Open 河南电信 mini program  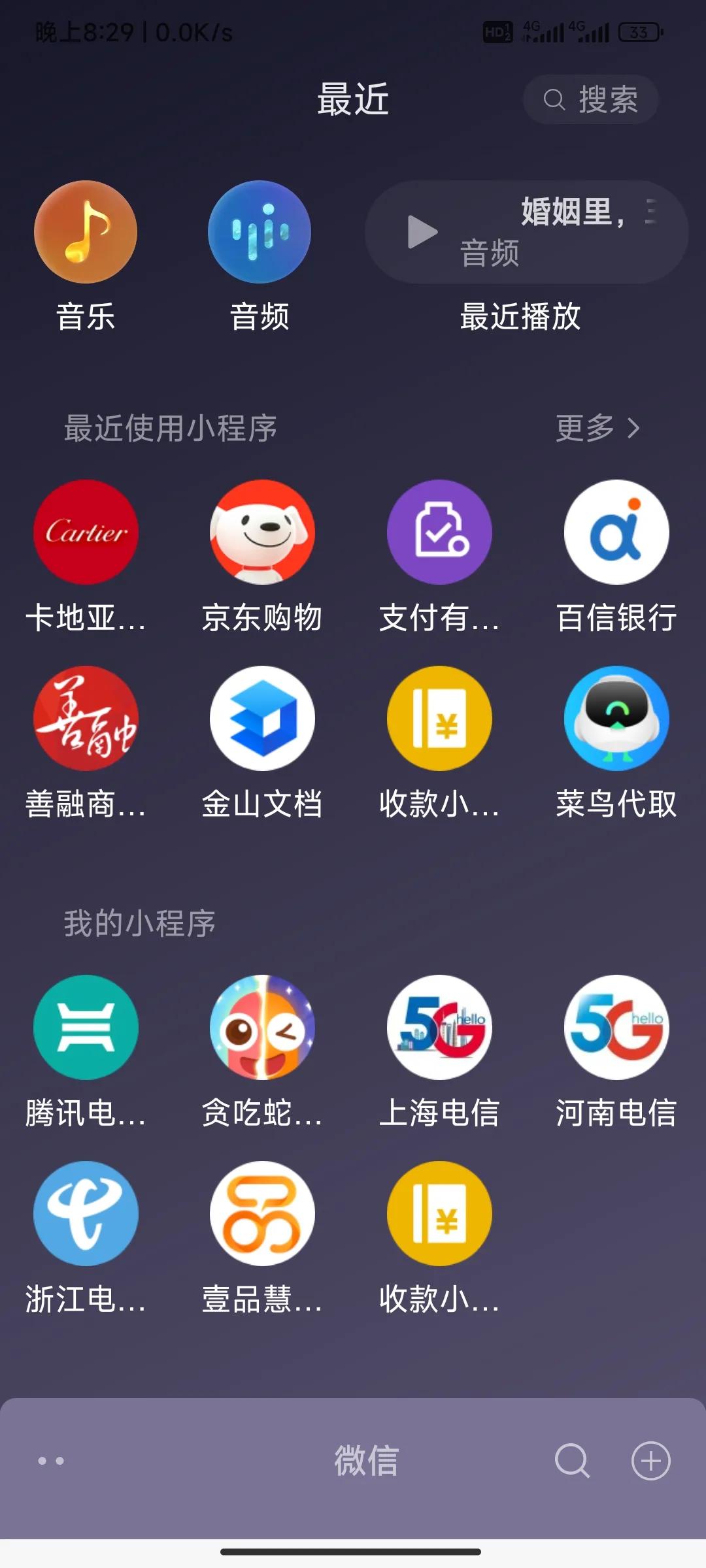(616, 1027)
